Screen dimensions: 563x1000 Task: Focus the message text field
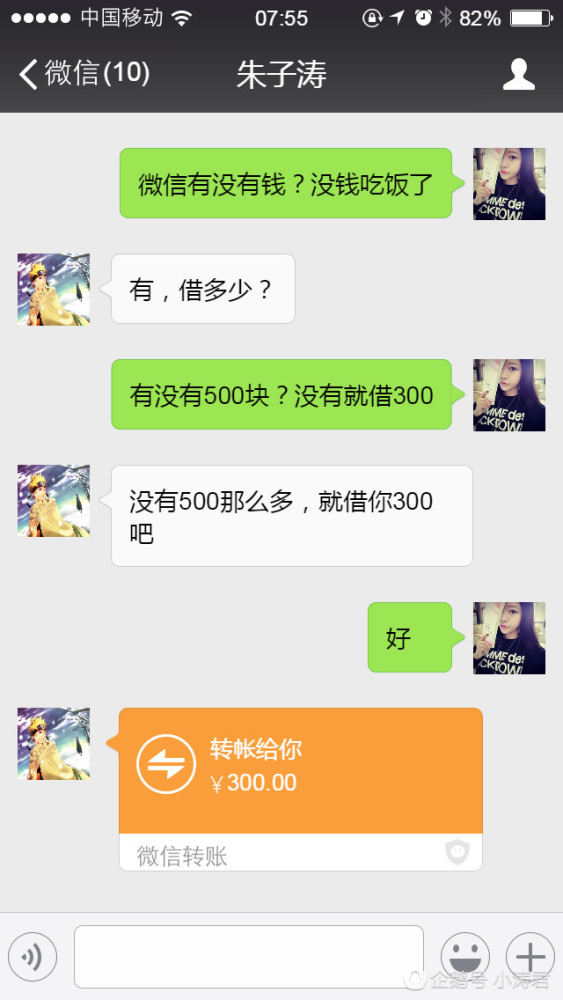point(249,957)
